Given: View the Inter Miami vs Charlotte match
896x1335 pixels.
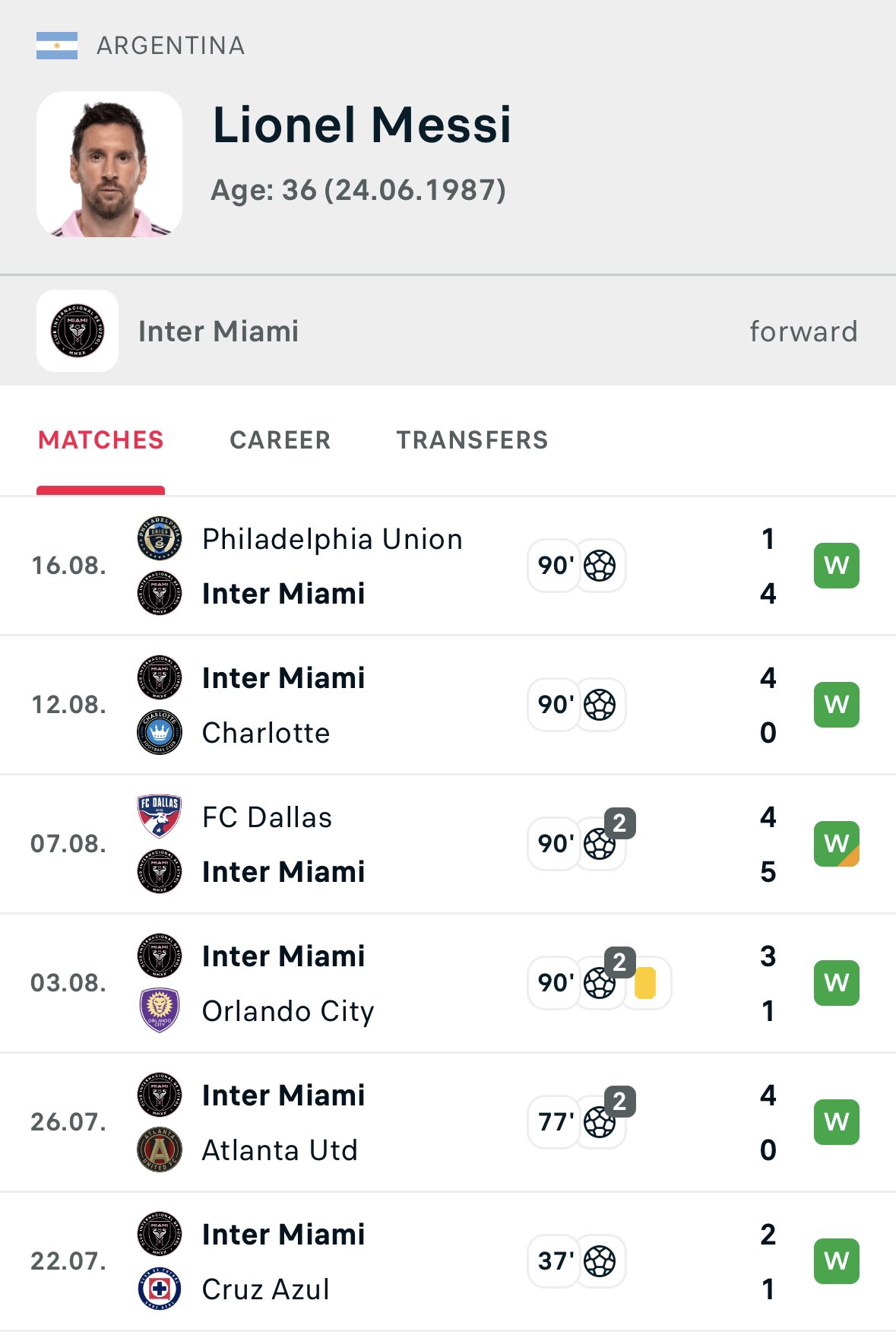Looking at the screenshot, I should [448, 705].
